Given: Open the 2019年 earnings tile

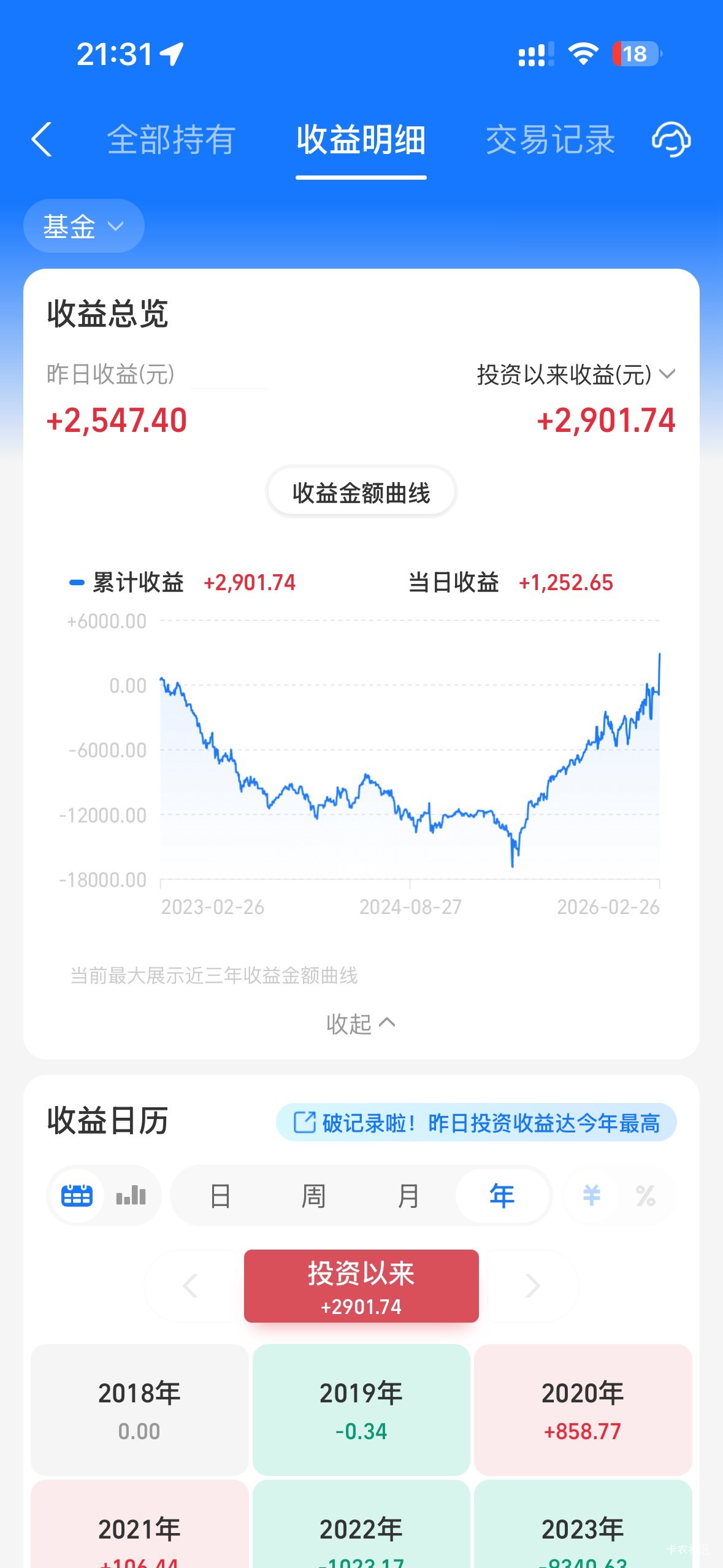Looking at the screenshot, I should [x=361, y=1410].
